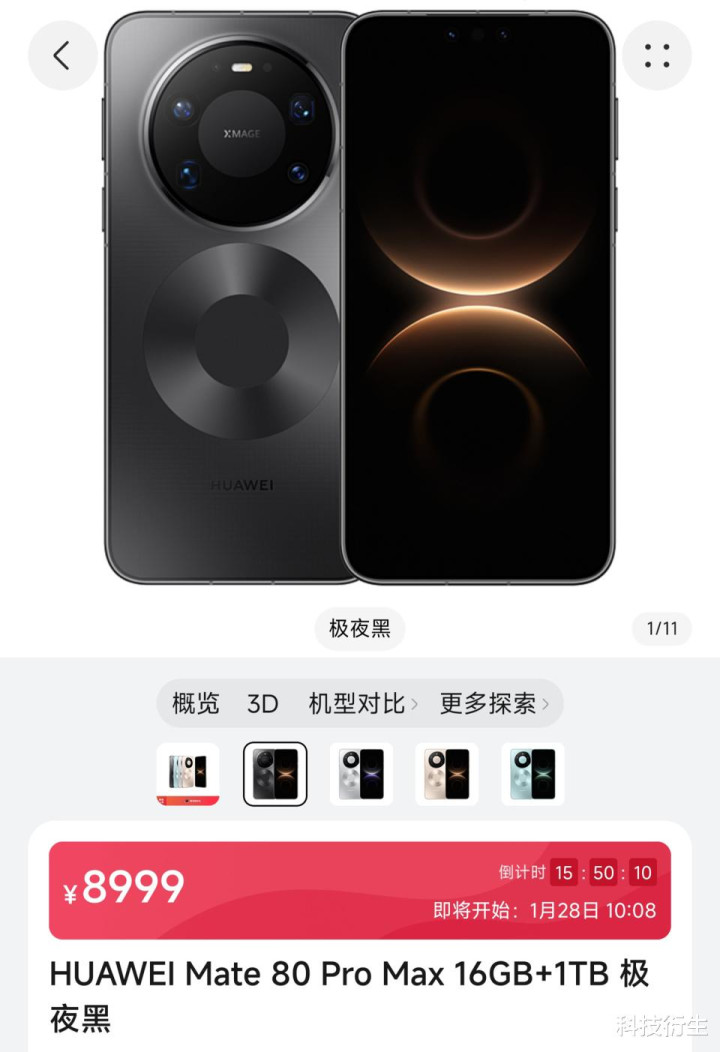Open 机型对比 model comparison
This screenshot has width=720, height=1052.
point(363,704)
